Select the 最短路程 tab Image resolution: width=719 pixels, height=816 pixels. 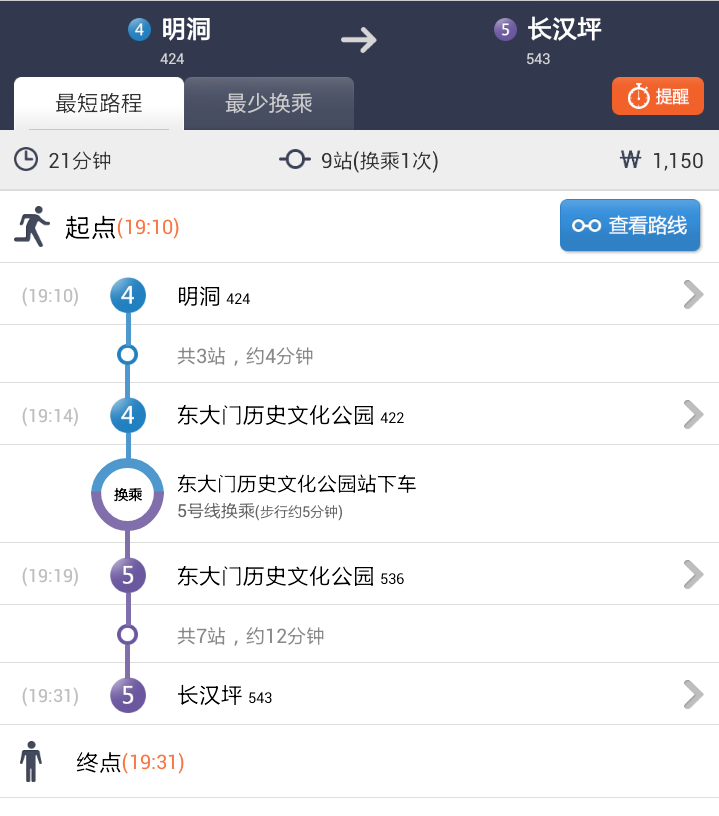98,103
